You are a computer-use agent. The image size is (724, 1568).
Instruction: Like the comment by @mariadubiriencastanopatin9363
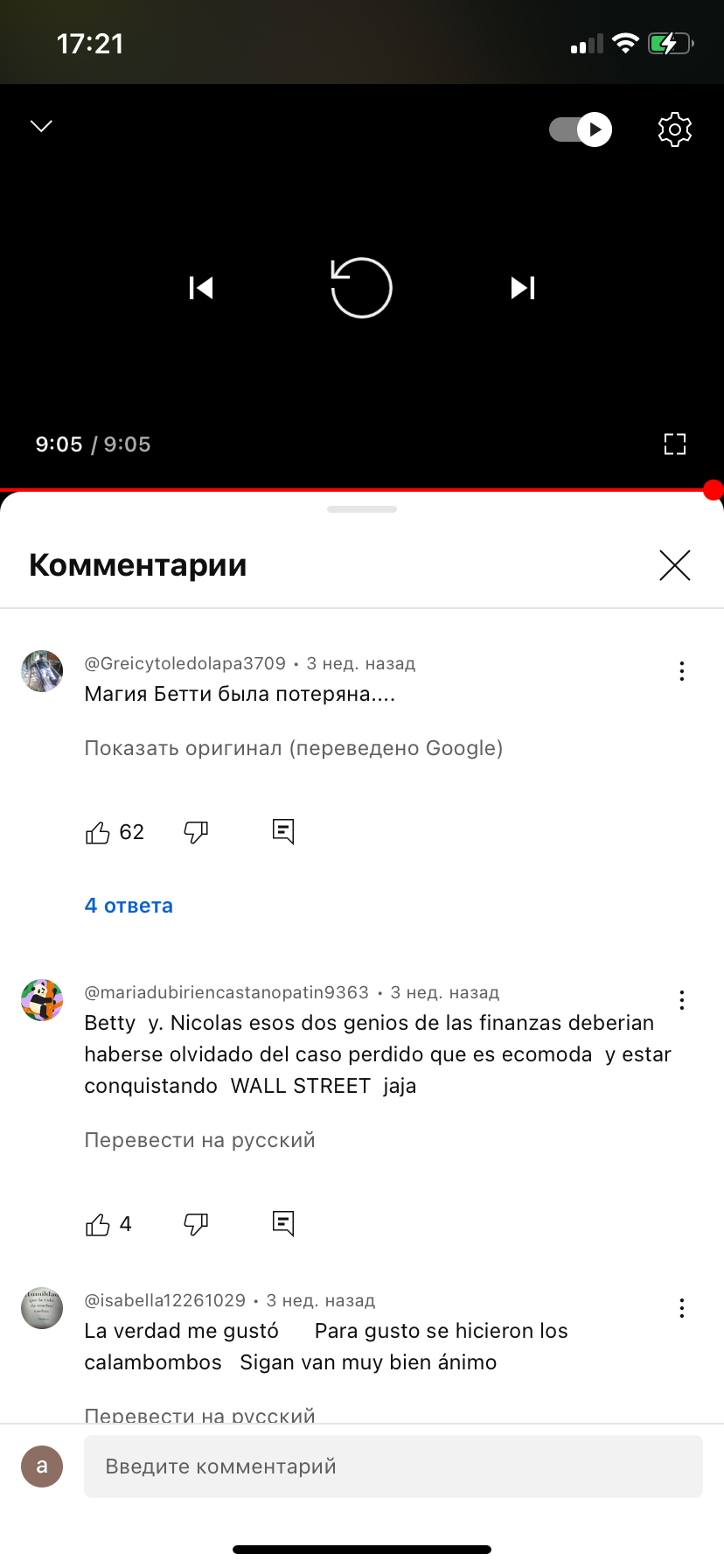tap(98, 1224)
